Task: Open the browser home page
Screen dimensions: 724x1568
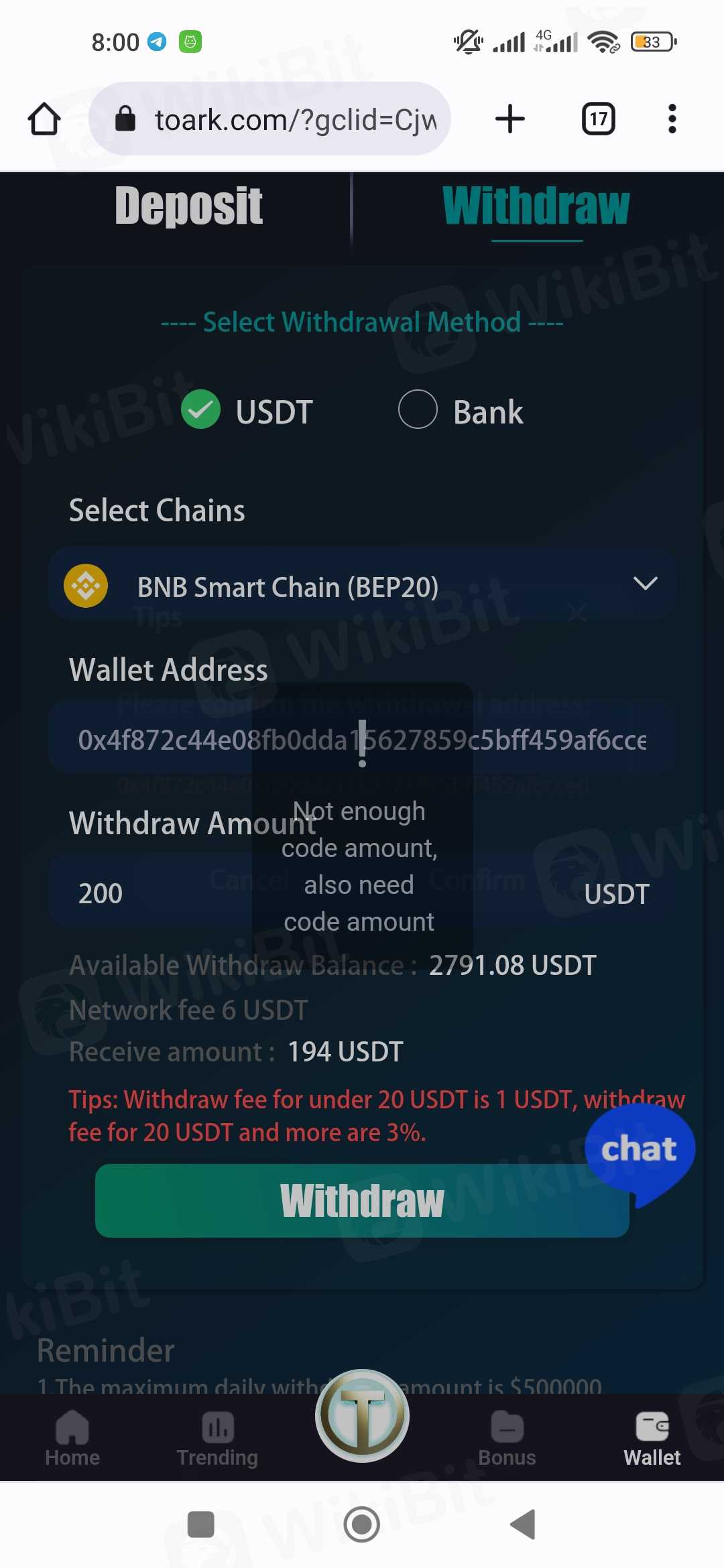Action: click(44, 119)
